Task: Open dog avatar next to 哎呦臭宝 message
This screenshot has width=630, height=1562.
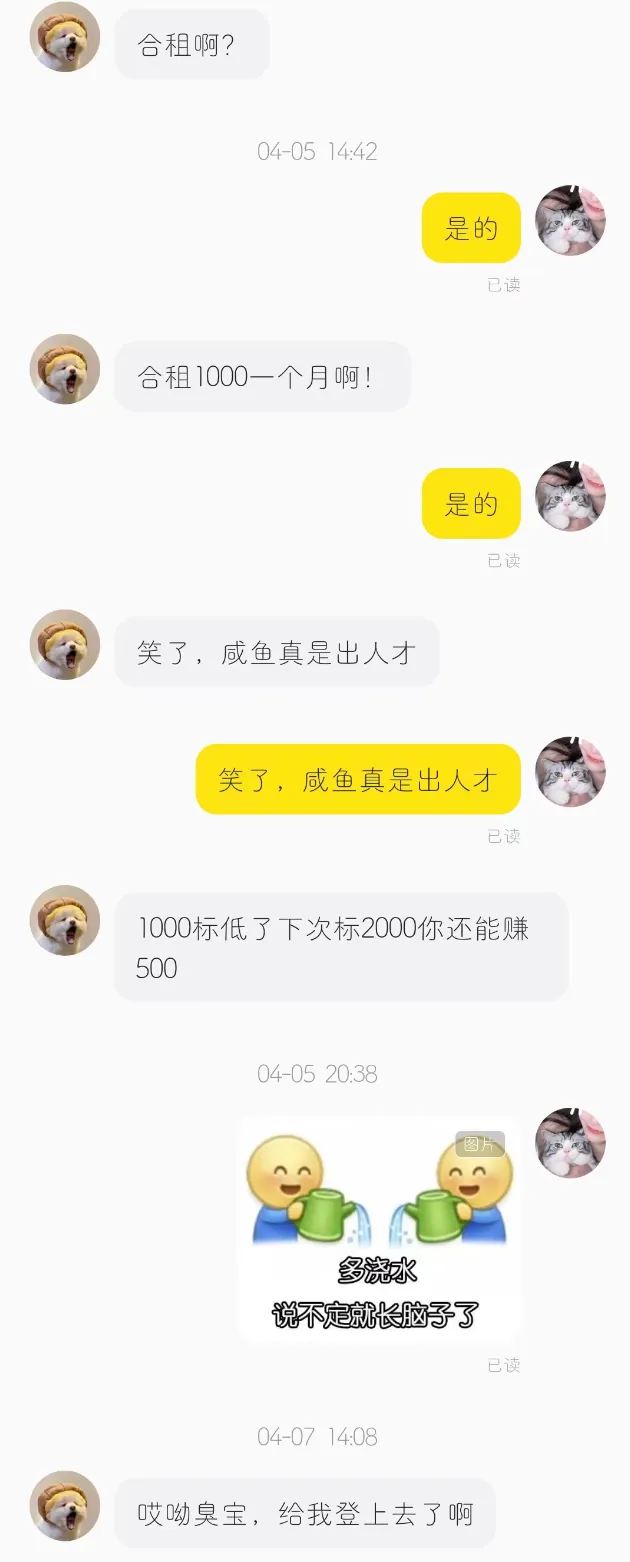Action: click(x=65, y=1506)
